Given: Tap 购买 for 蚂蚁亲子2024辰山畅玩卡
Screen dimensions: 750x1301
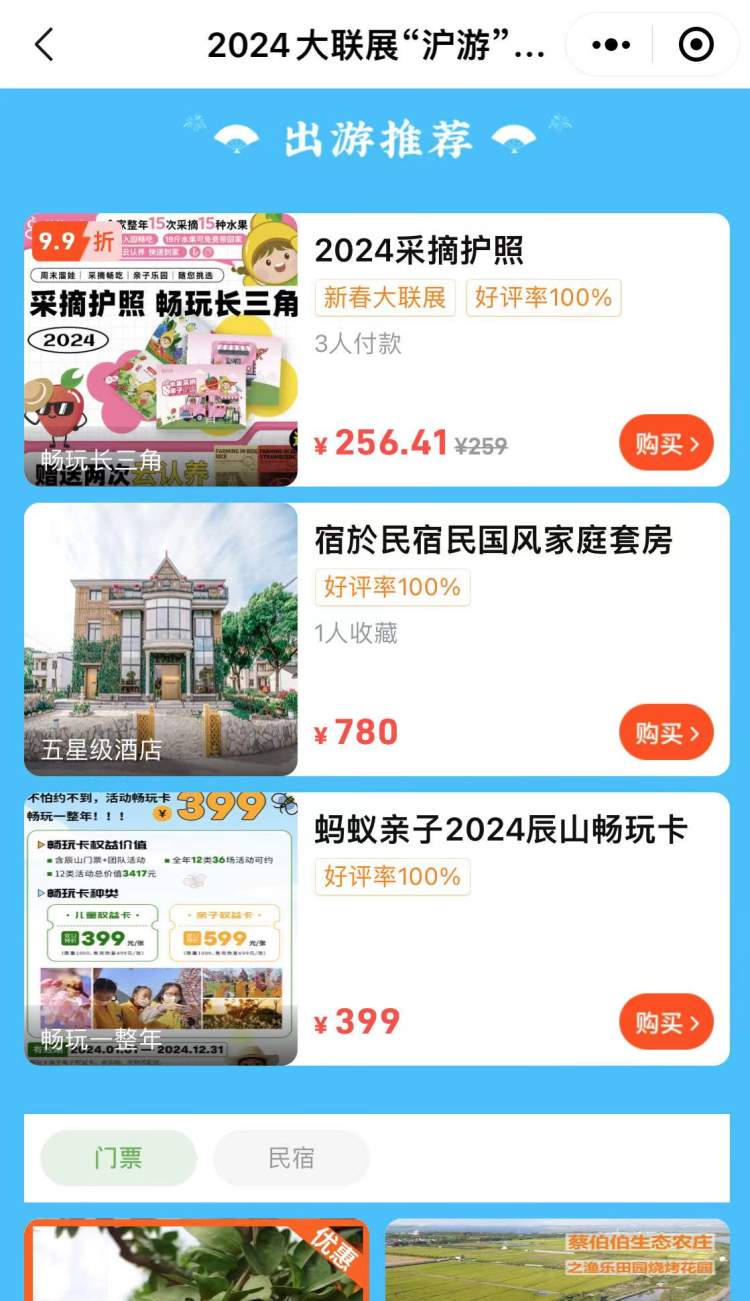Looking at the screenshot, I should point(667,1022).
